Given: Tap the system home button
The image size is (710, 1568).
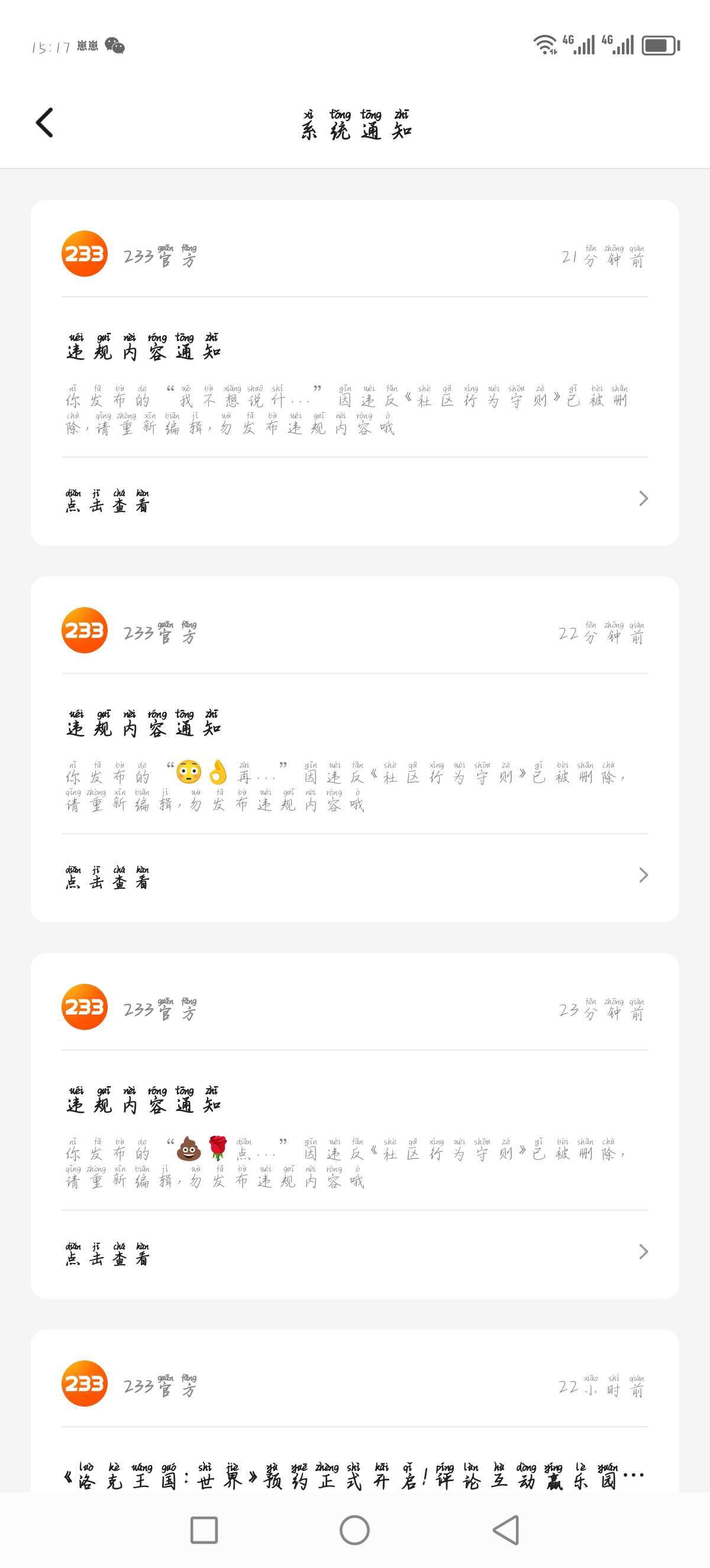Looking at the screenshot, I should pyautogui.click(x=354, y=1530).
